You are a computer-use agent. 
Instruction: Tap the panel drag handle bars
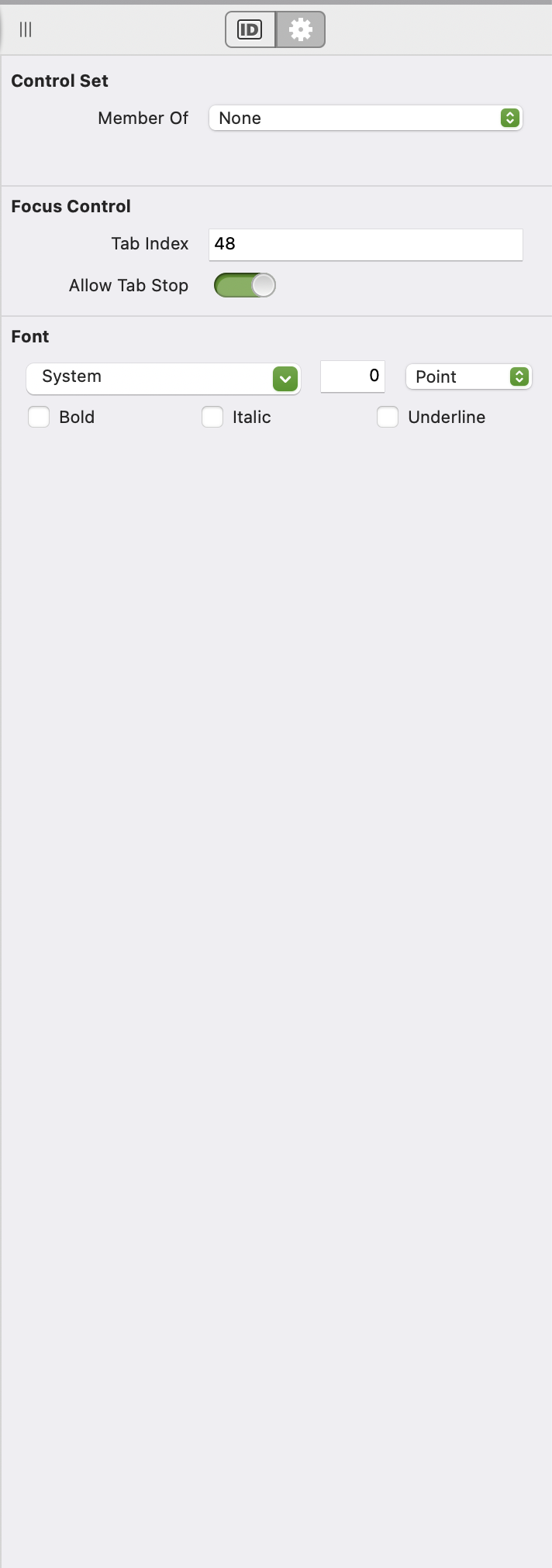26,30
